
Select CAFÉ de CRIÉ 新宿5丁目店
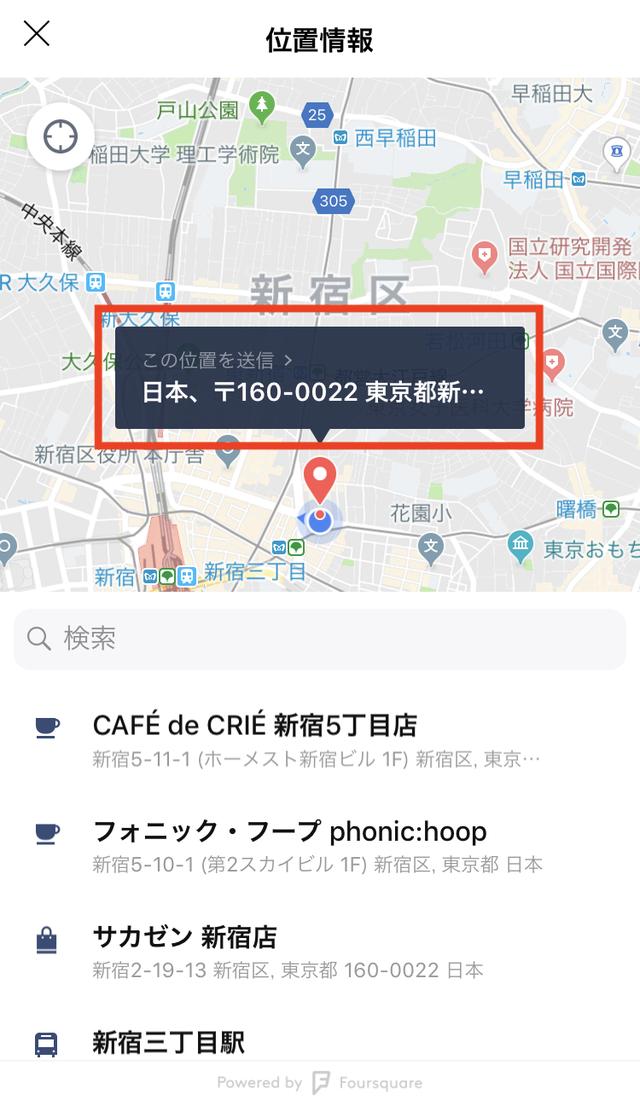pyautogui.click(x=320, y=741)
